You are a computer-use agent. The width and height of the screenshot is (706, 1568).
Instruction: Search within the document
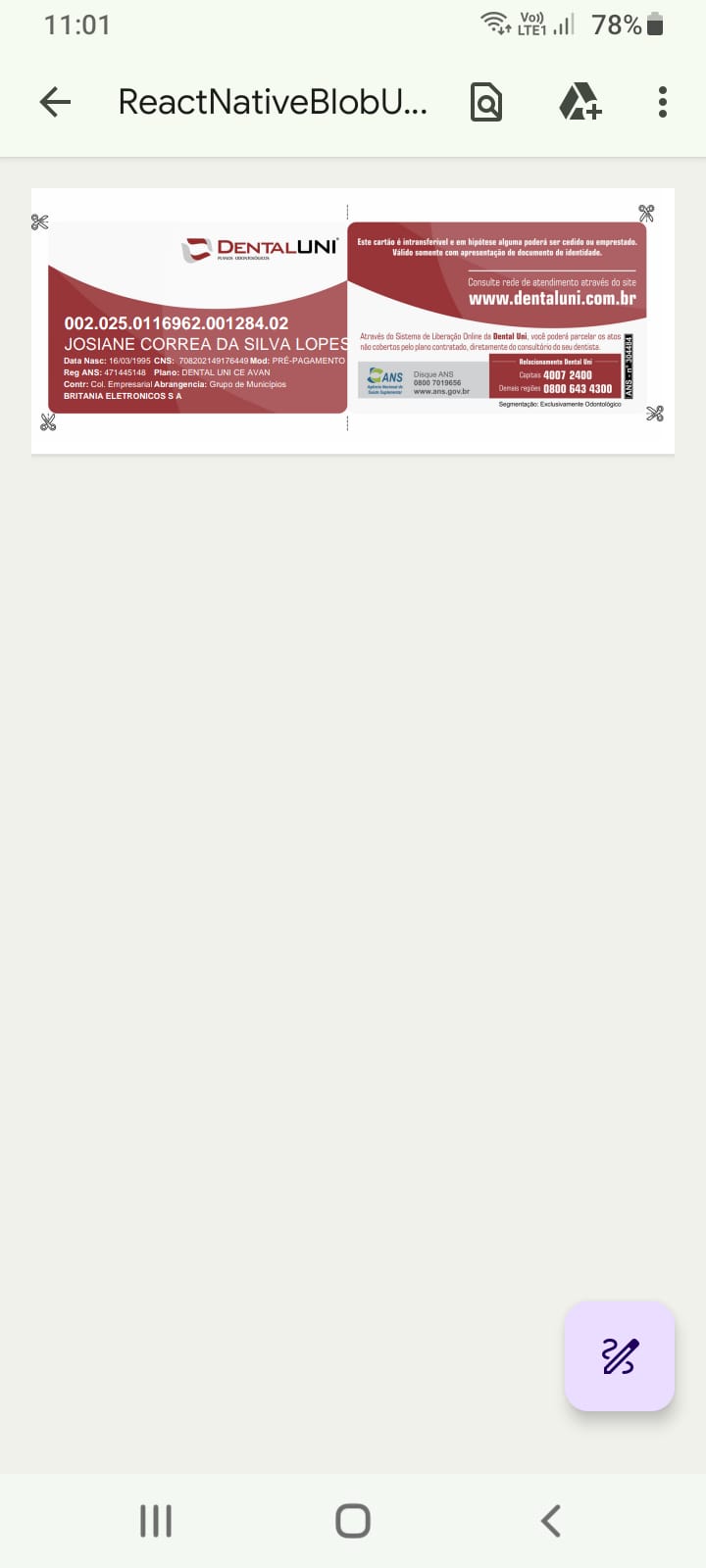coord(486,102)
